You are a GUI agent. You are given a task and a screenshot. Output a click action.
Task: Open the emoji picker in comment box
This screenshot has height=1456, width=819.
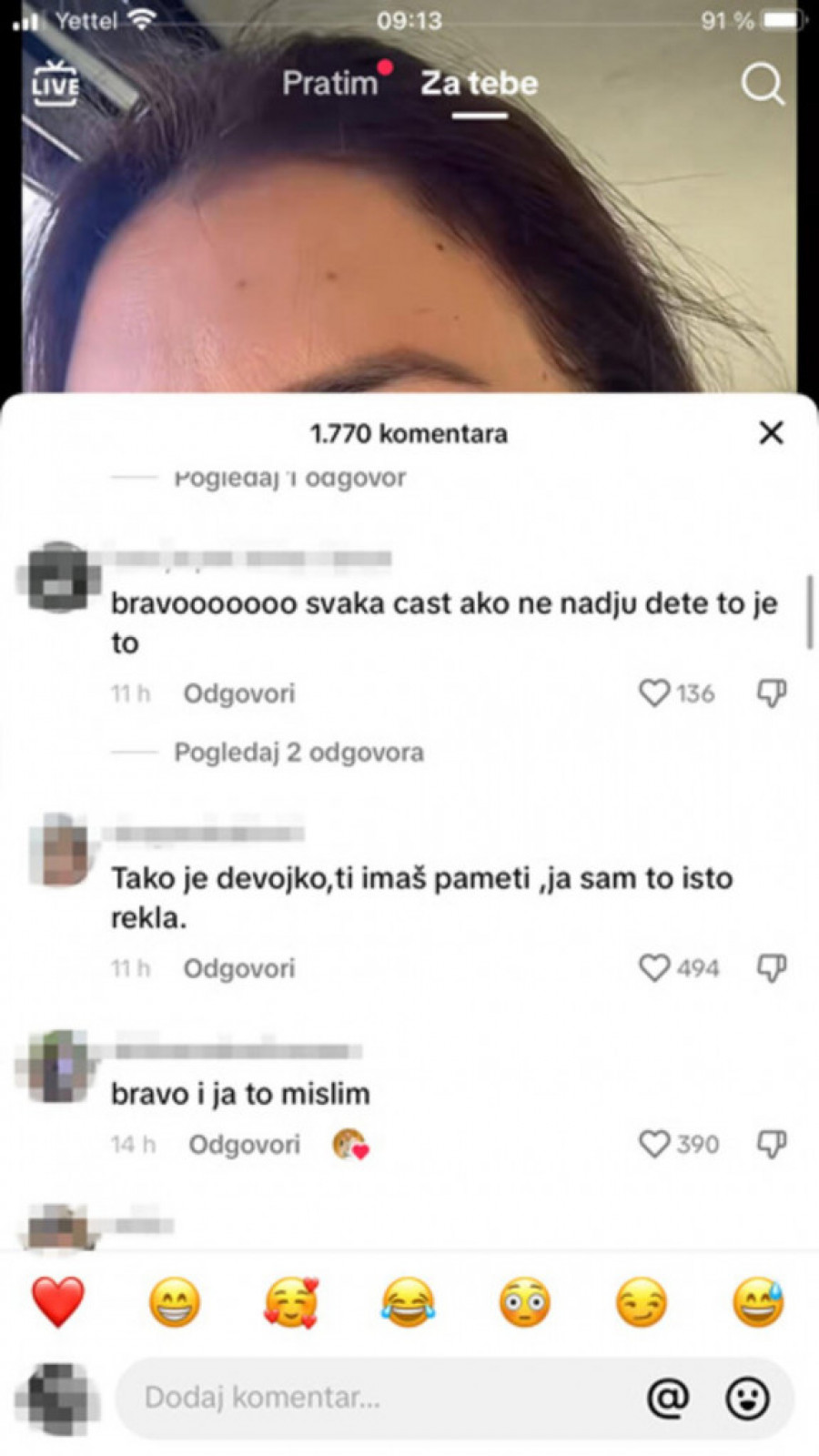[747, 1398]
